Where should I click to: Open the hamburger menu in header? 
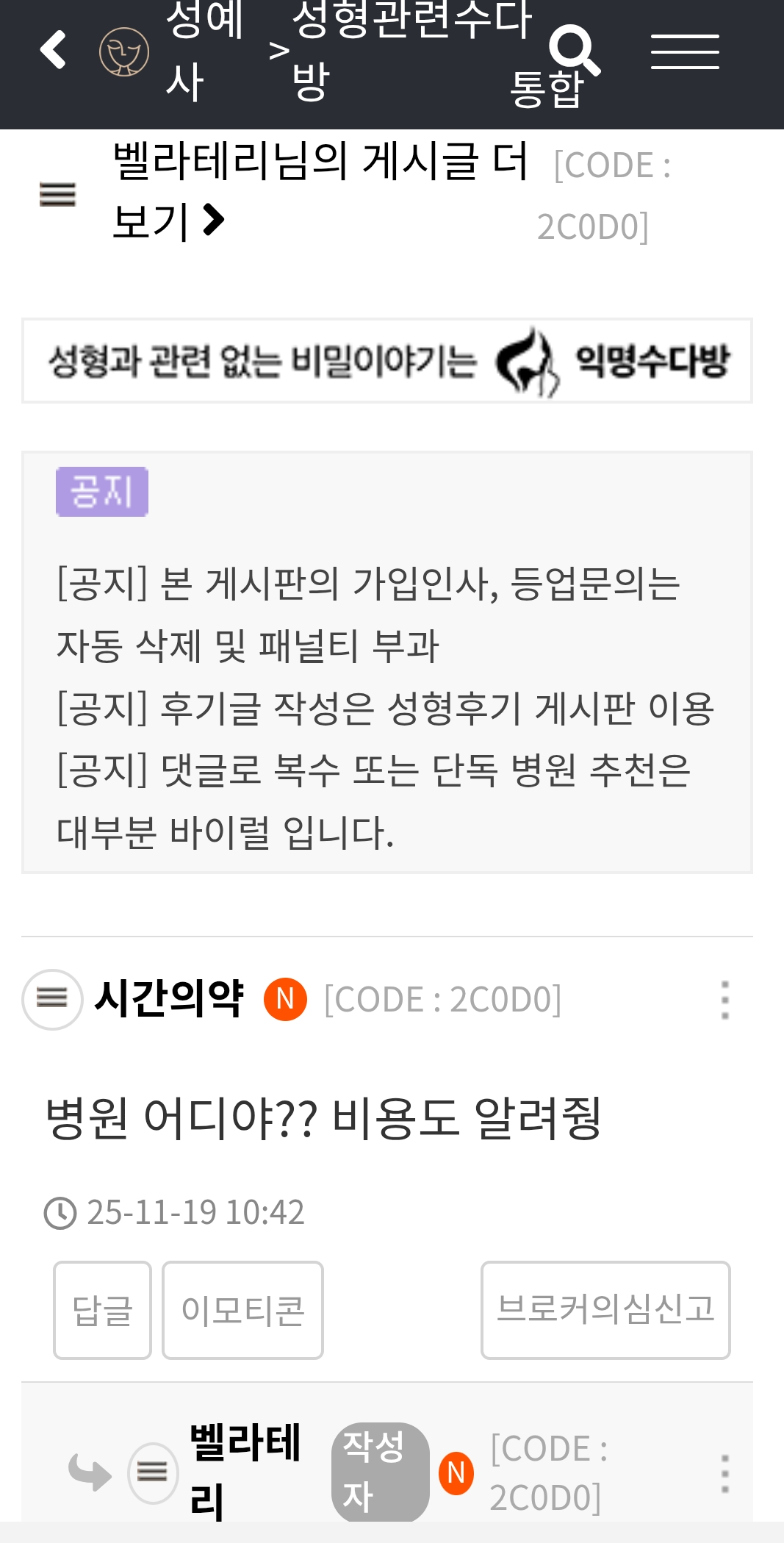pyautogui.click(x=685, y=51)
